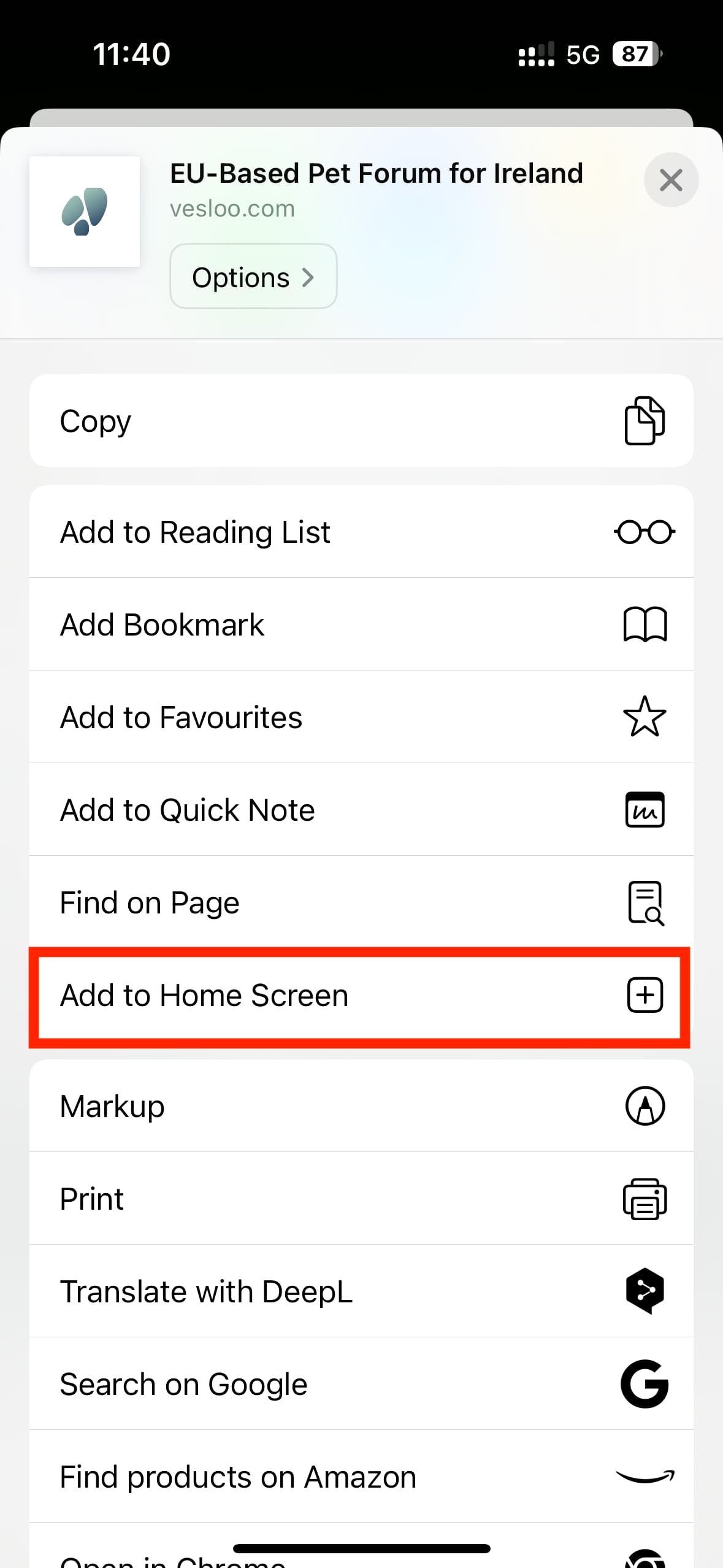This screenshot has width=723, height=1568.
Task: Select Search on Google
Action: coord(361,1384)
